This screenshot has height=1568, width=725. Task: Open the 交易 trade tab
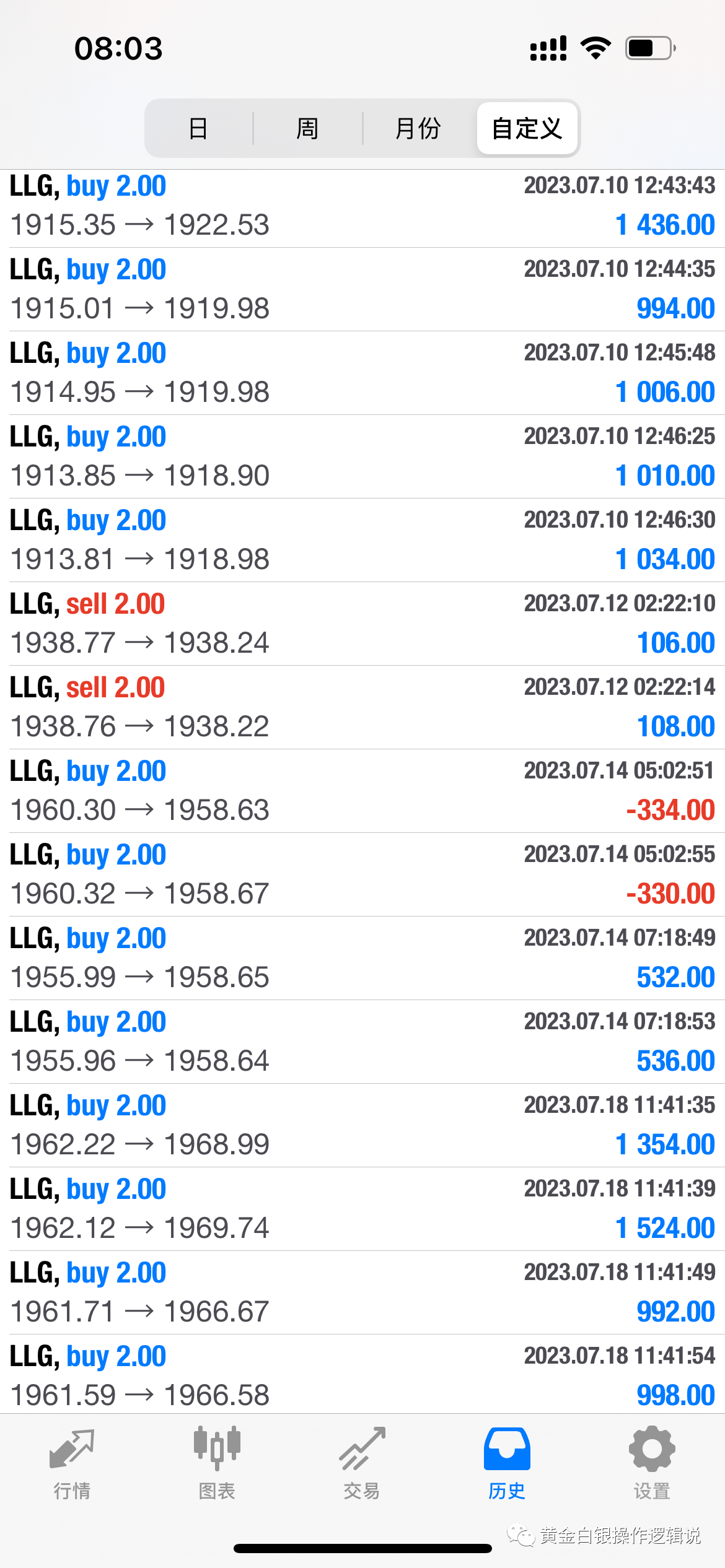tap(362, 1464)
